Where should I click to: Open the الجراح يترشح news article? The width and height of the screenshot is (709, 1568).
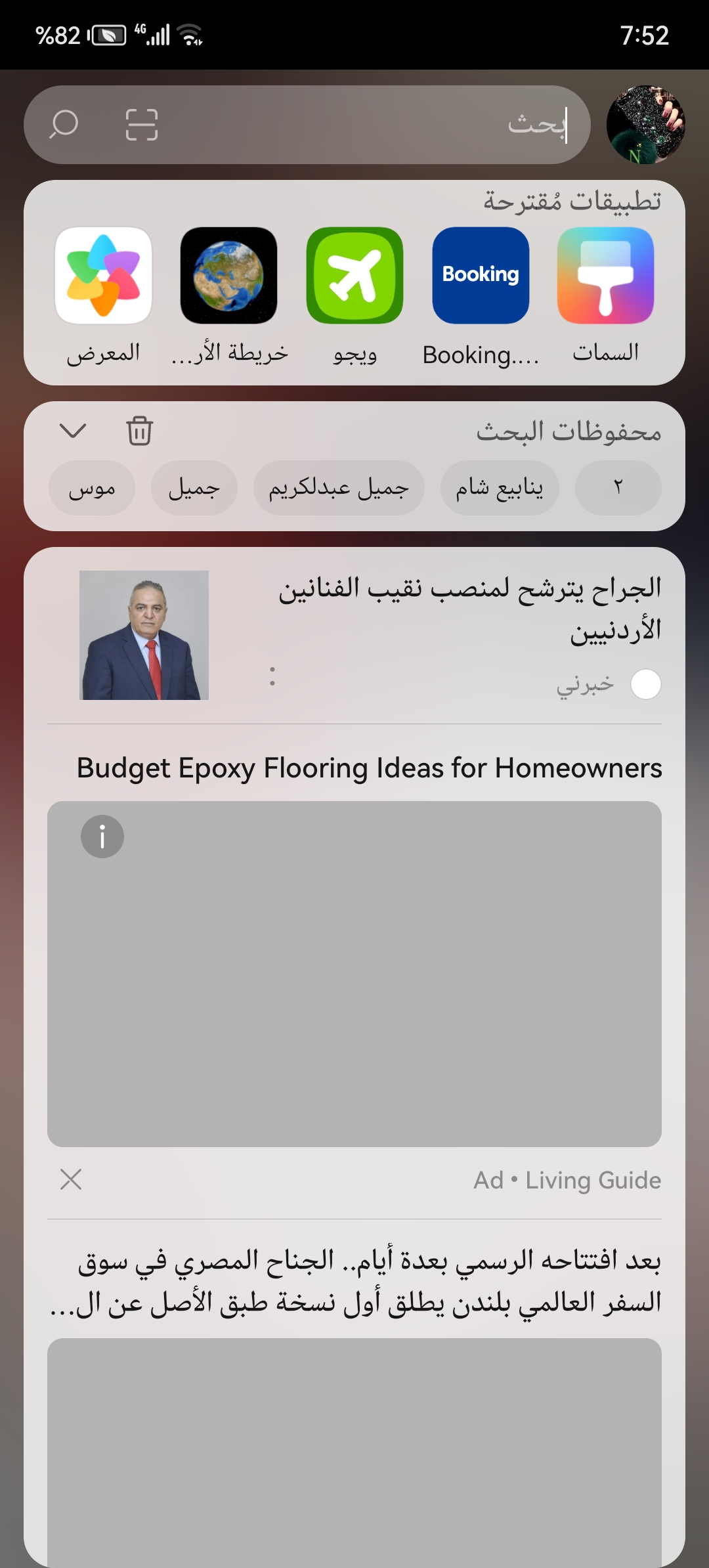469,609
